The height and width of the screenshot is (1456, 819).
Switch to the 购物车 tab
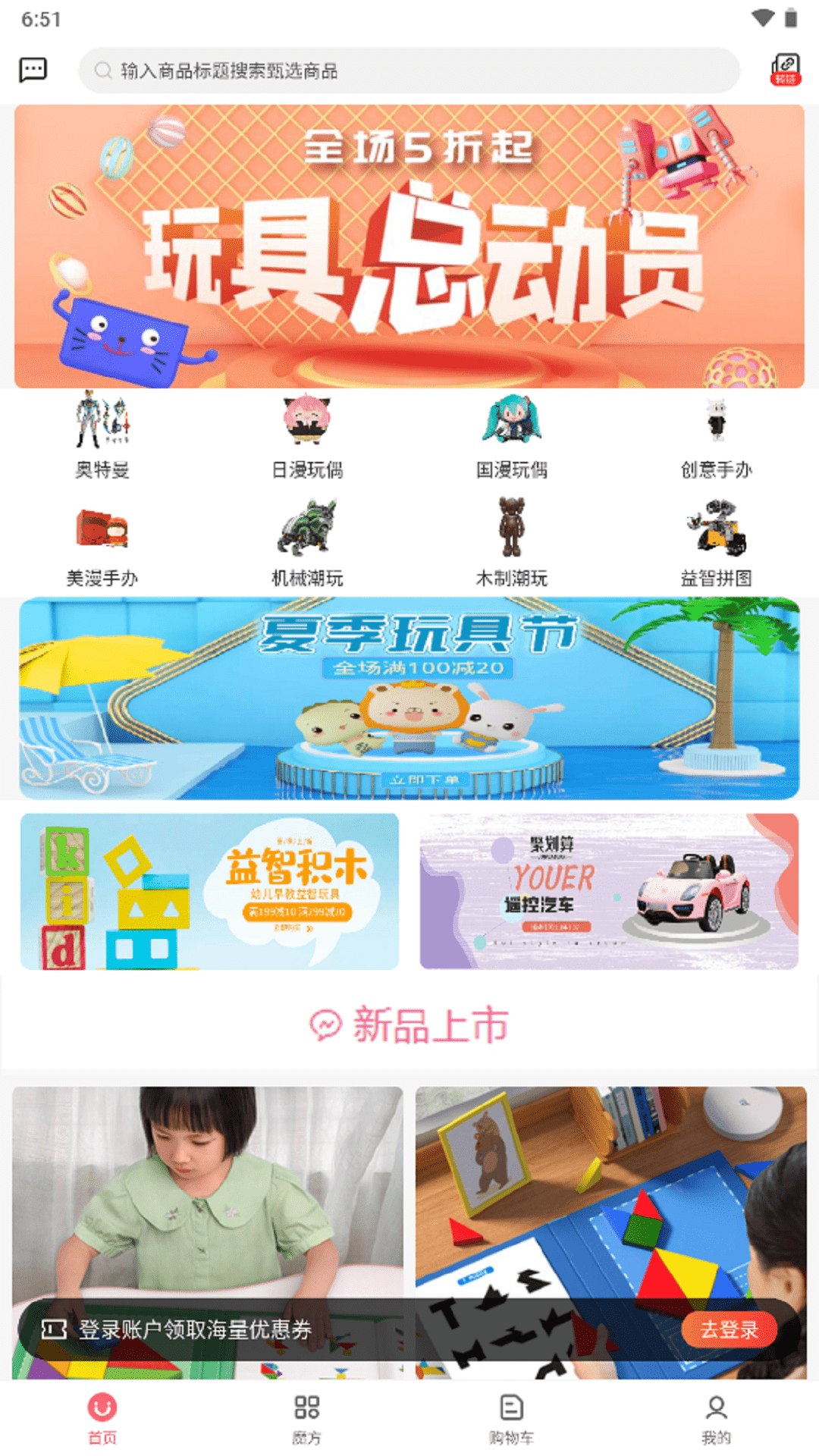tap(512, 1418)
